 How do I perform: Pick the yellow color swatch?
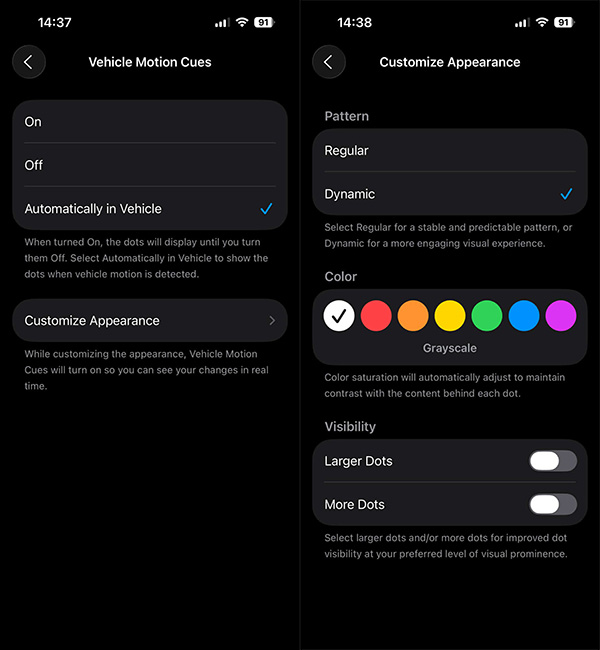point(450,316)
